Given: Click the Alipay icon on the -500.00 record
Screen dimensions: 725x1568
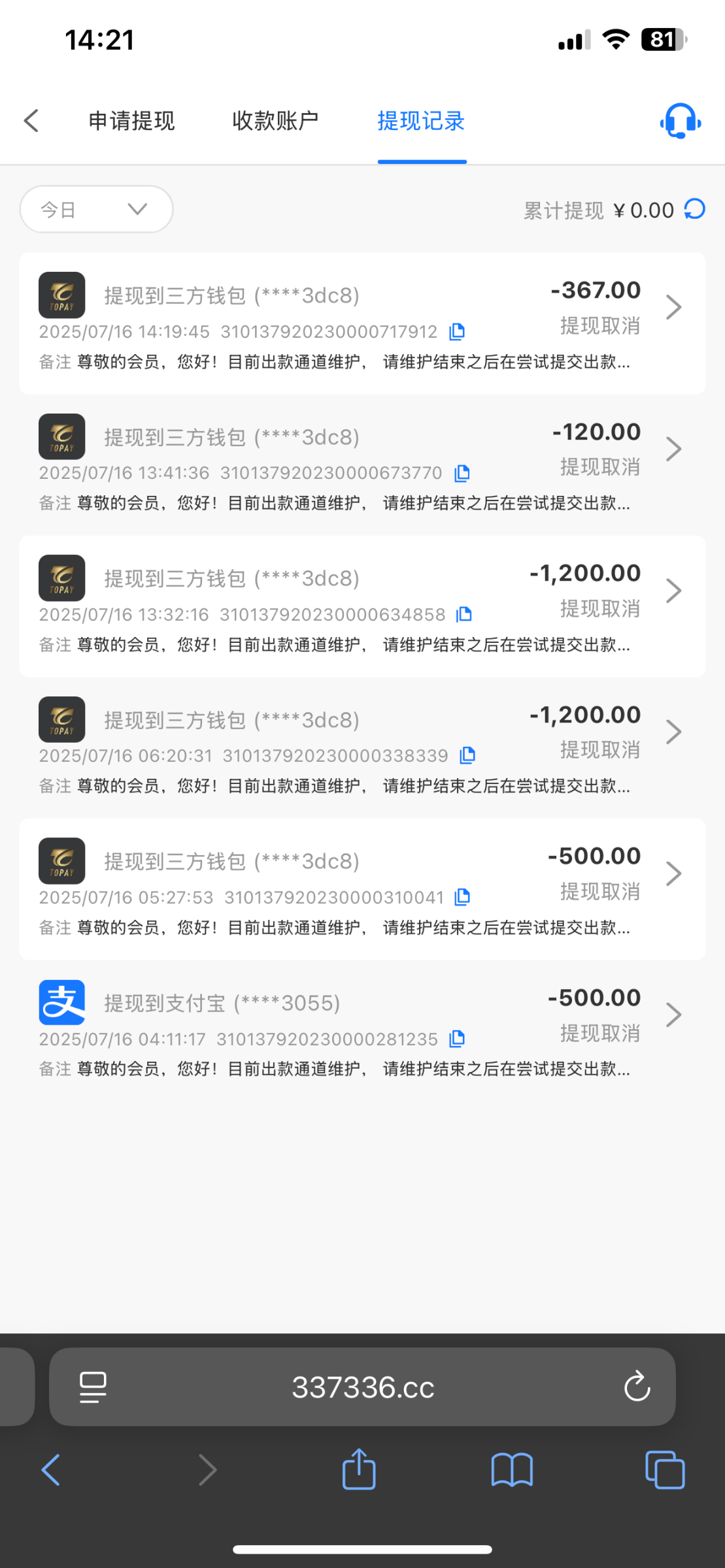Looking at the screenshot, I should (x=61, y=1002).
